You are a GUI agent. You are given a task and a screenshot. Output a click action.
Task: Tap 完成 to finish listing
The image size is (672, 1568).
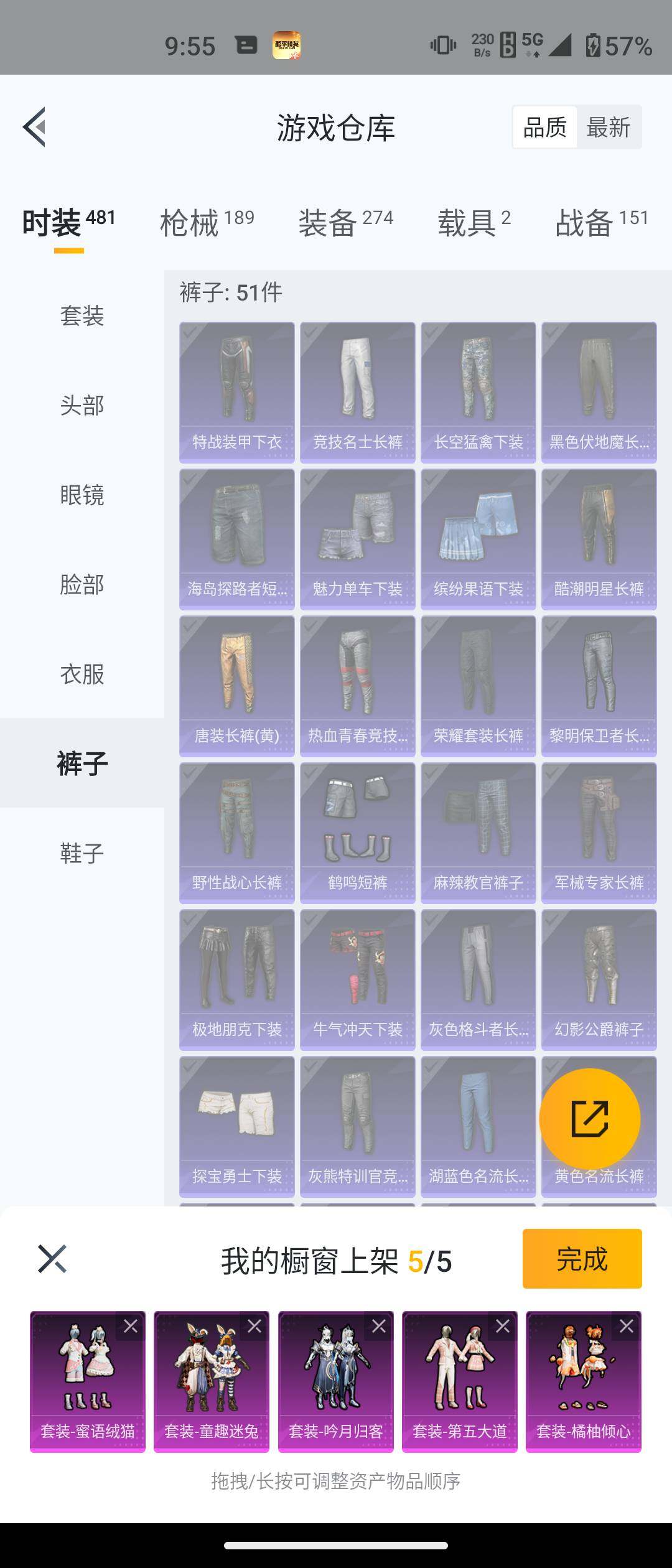coord(581,1258)
